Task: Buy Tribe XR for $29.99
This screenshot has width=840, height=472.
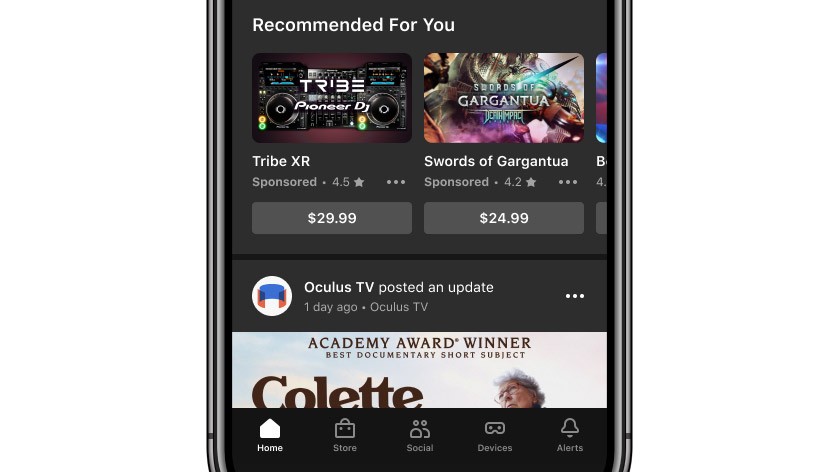Action: tap(331, 218)
